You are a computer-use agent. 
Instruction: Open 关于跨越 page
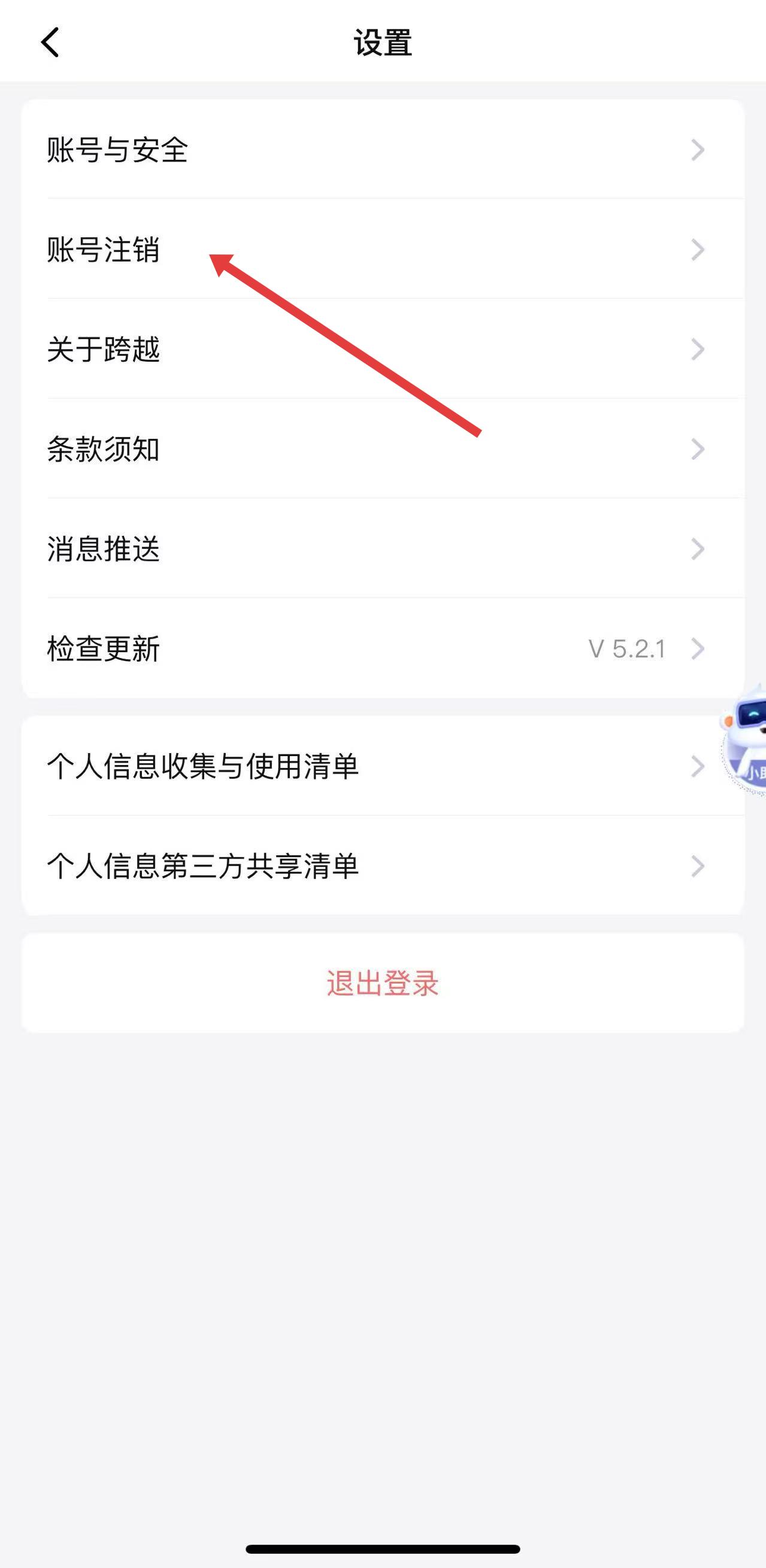[x=382, y=350]
